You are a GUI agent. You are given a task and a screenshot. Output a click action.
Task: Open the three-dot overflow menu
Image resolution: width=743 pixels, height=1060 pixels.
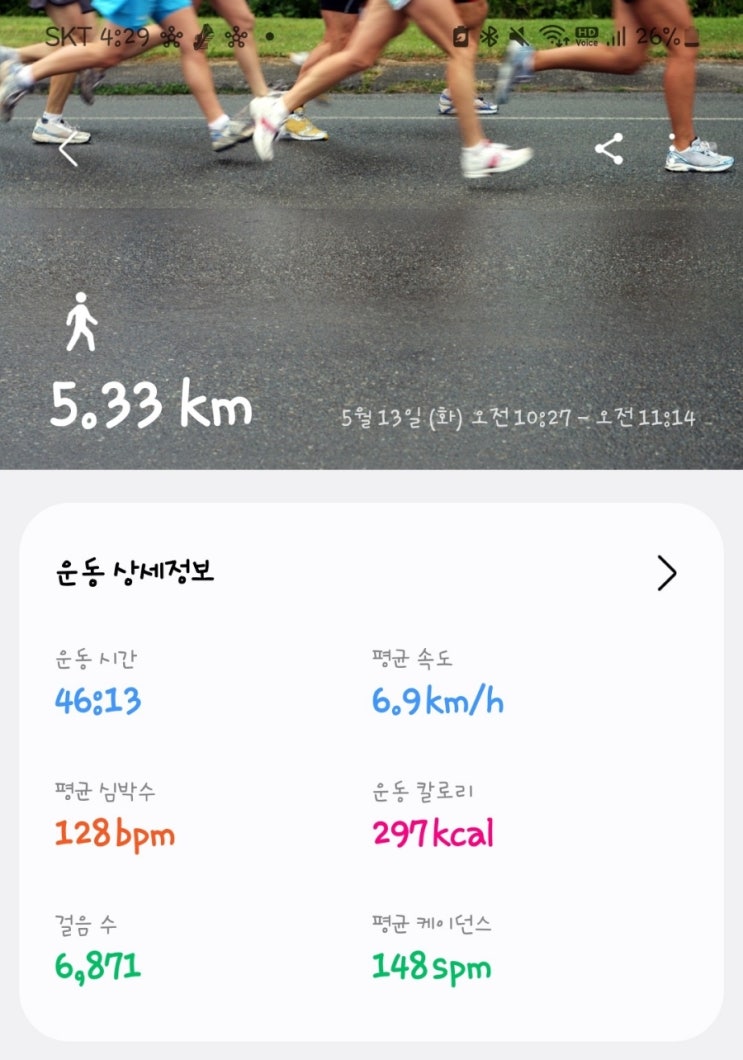672,149
